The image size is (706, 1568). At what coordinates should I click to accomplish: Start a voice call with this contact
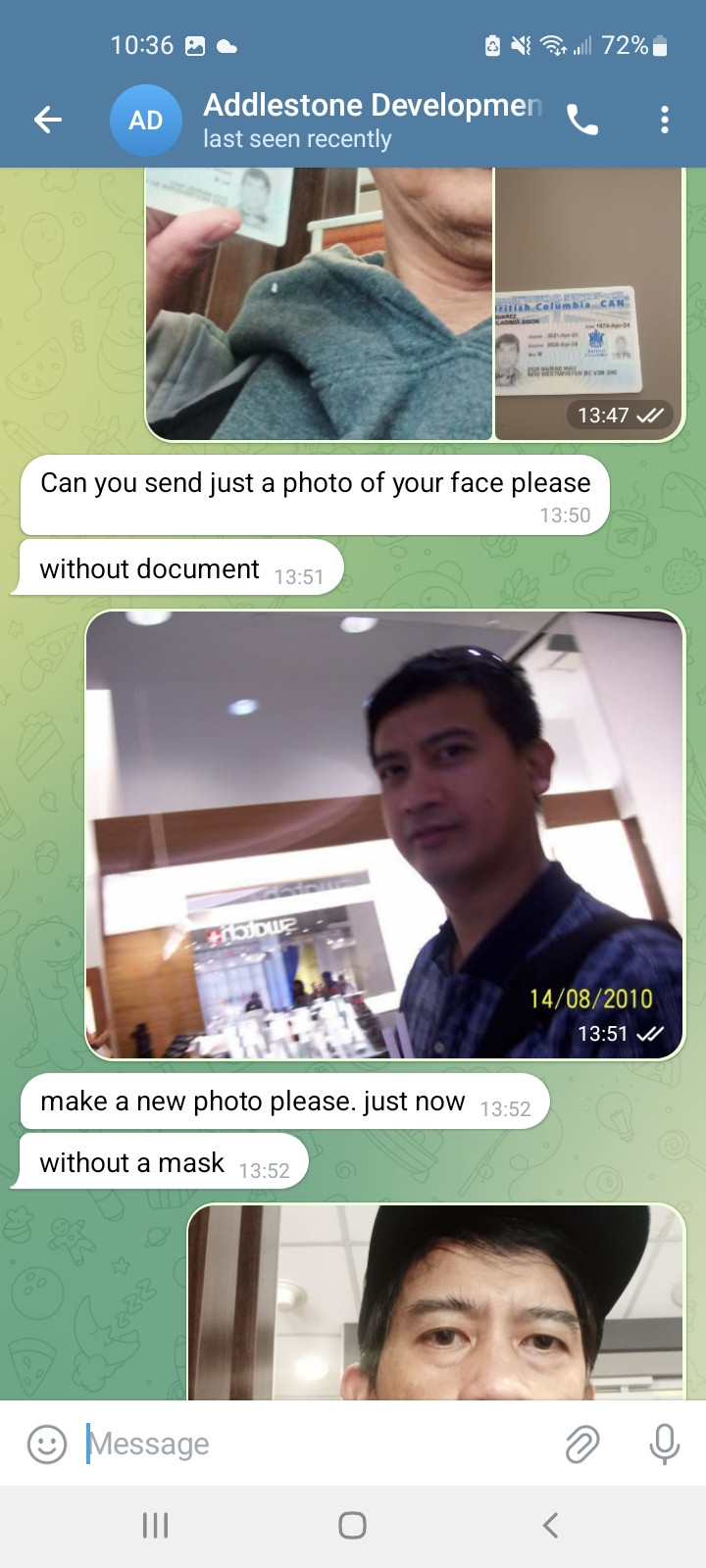point(582,120)
